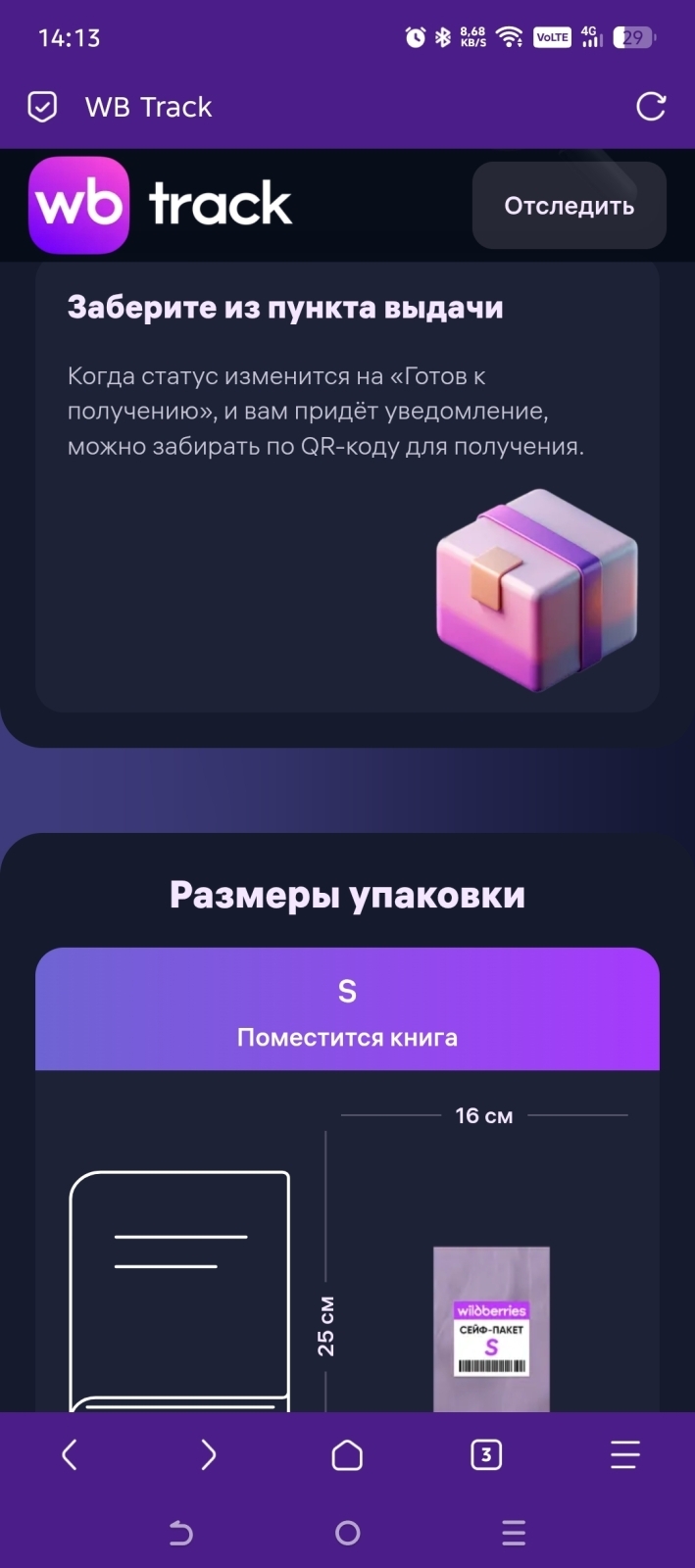Go back to previous page in browser
Image resolution: width=695 pixels, height=1568 pixels.
click(x=70, y=1455)
